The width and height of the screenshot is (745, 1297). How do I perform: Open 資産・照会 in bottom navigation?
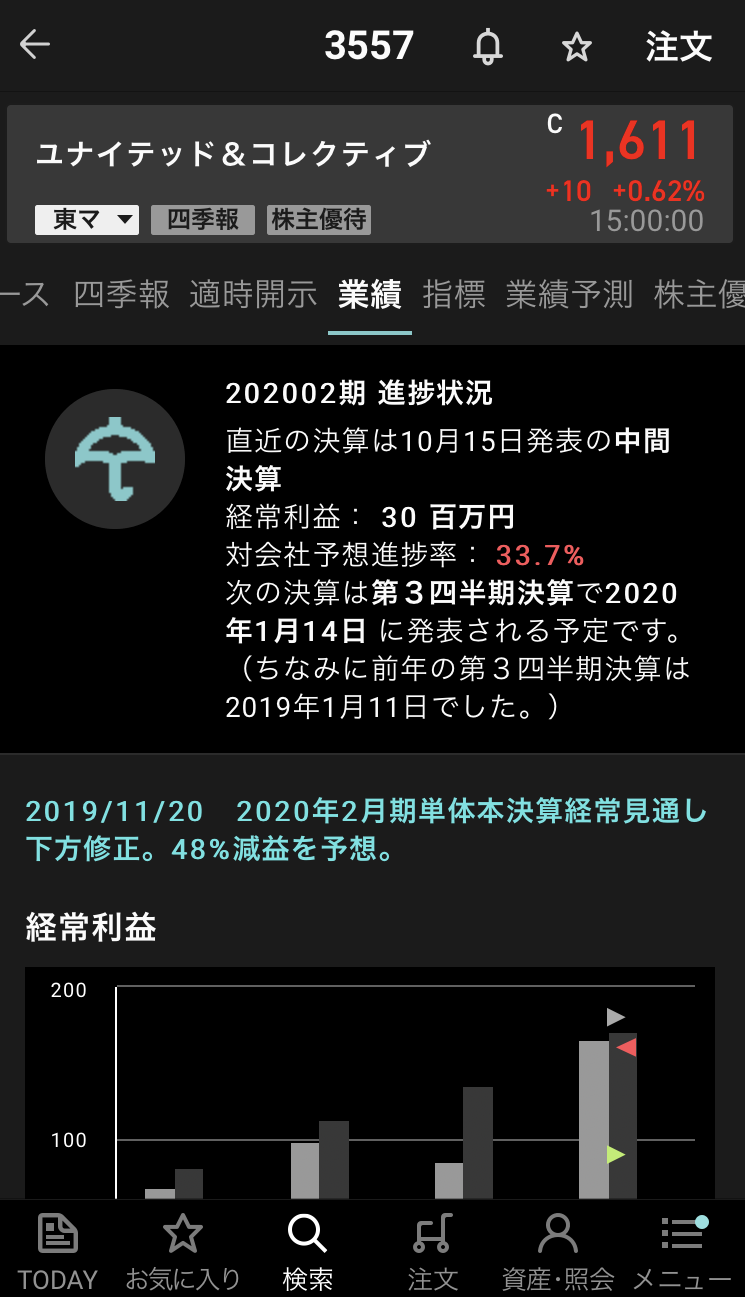pyautogui.click(x=557, y=1250)
